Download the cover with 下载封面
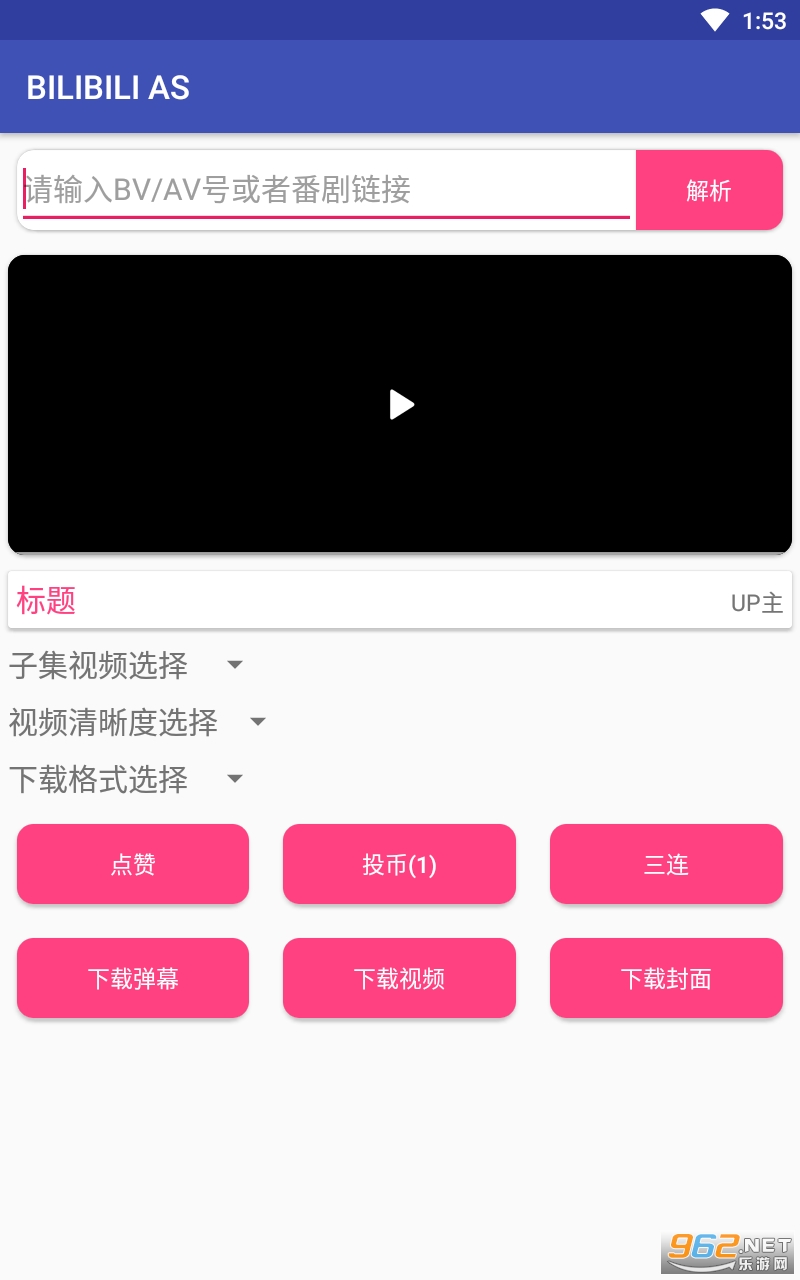Viewport: 800px width, 1280px height. (666, 978)
